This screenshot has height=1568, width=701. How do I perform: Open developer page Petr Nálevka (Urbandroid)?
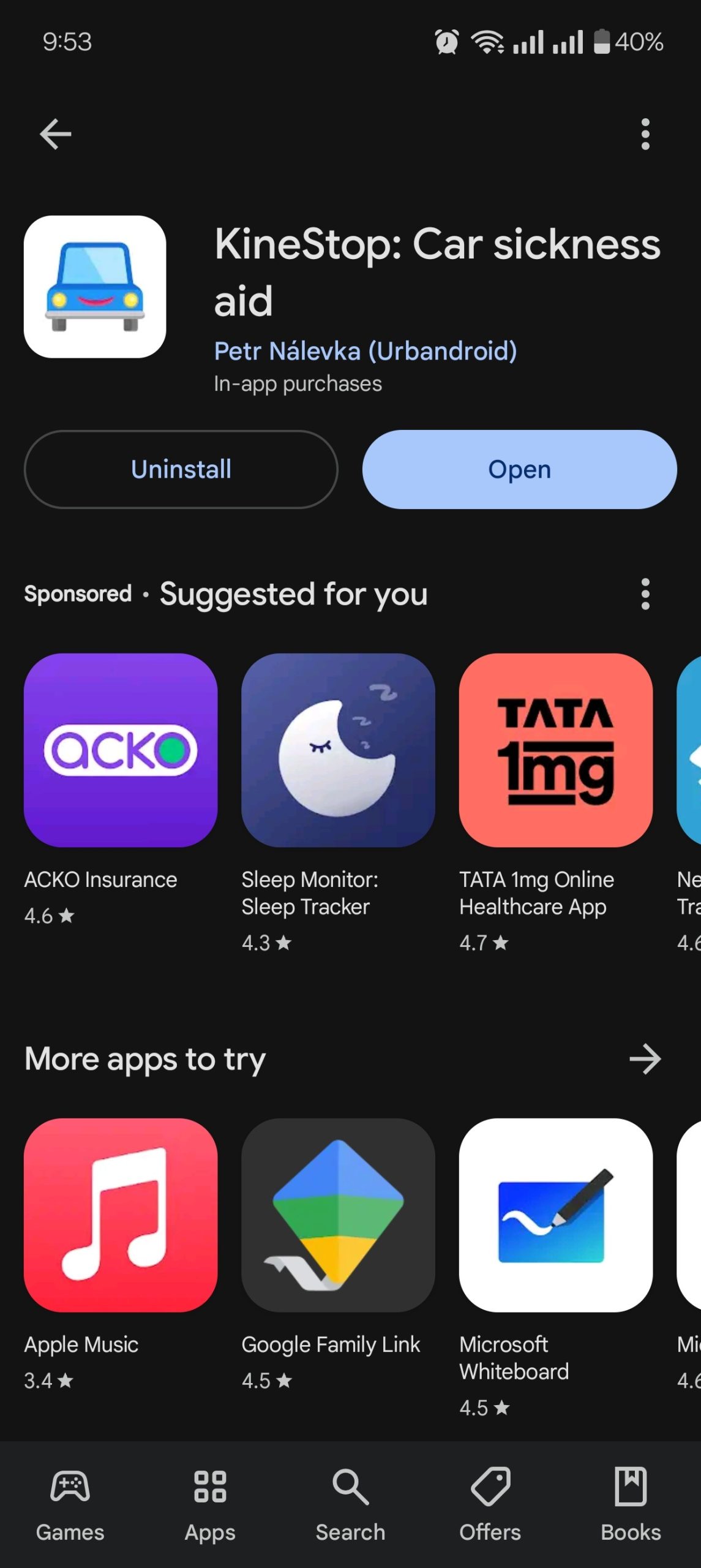(x=365, y=351)
